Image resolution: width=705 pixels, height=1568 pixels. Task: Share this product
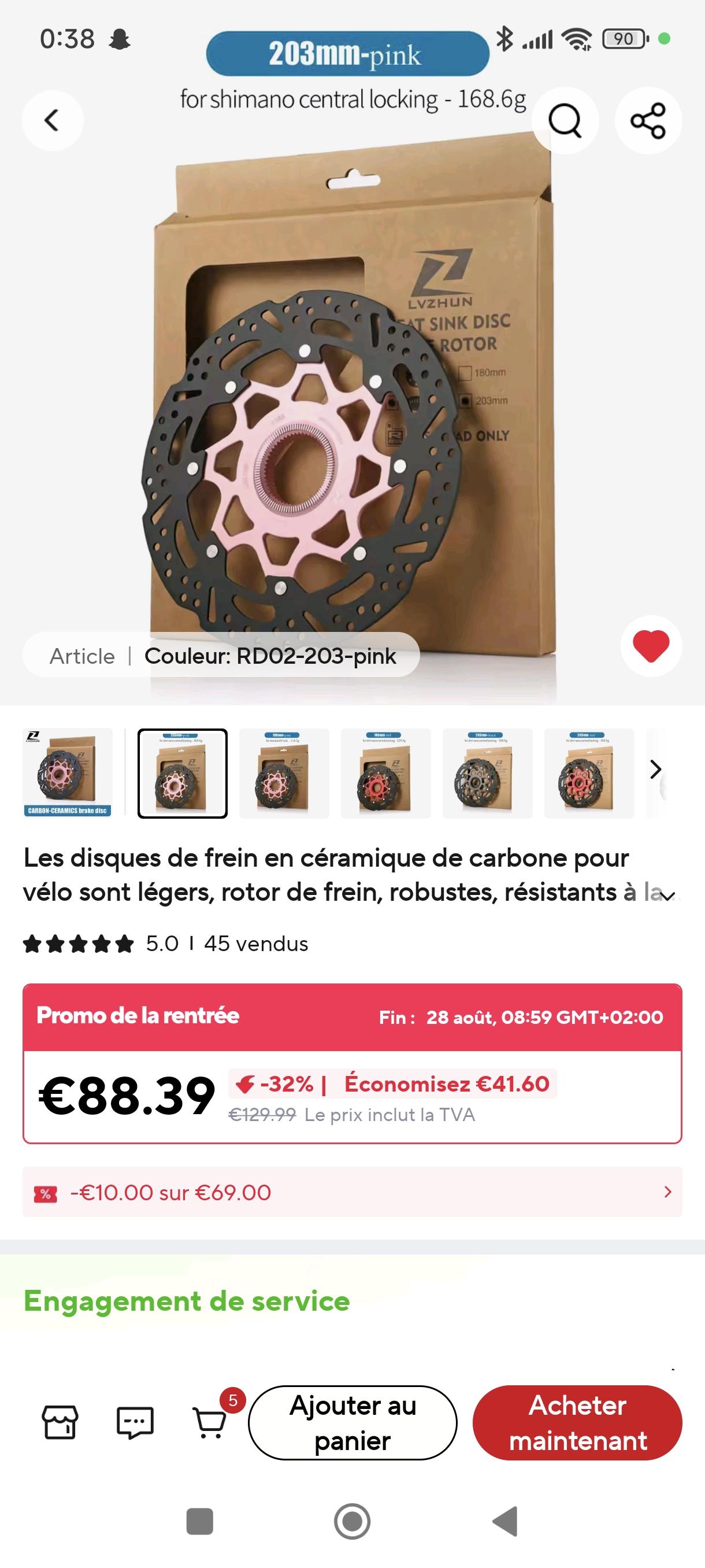click(648, 120)
